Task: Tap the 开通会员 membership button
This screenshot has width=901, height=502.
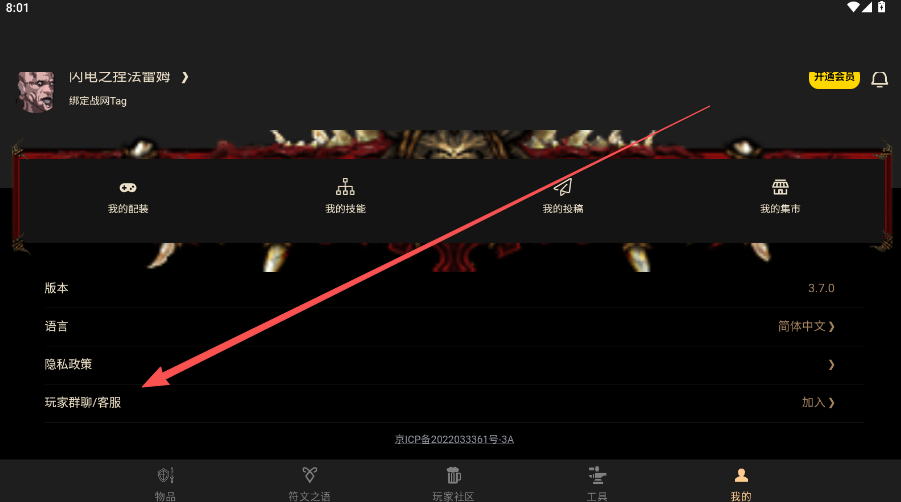Action: (x=833, y=77)
